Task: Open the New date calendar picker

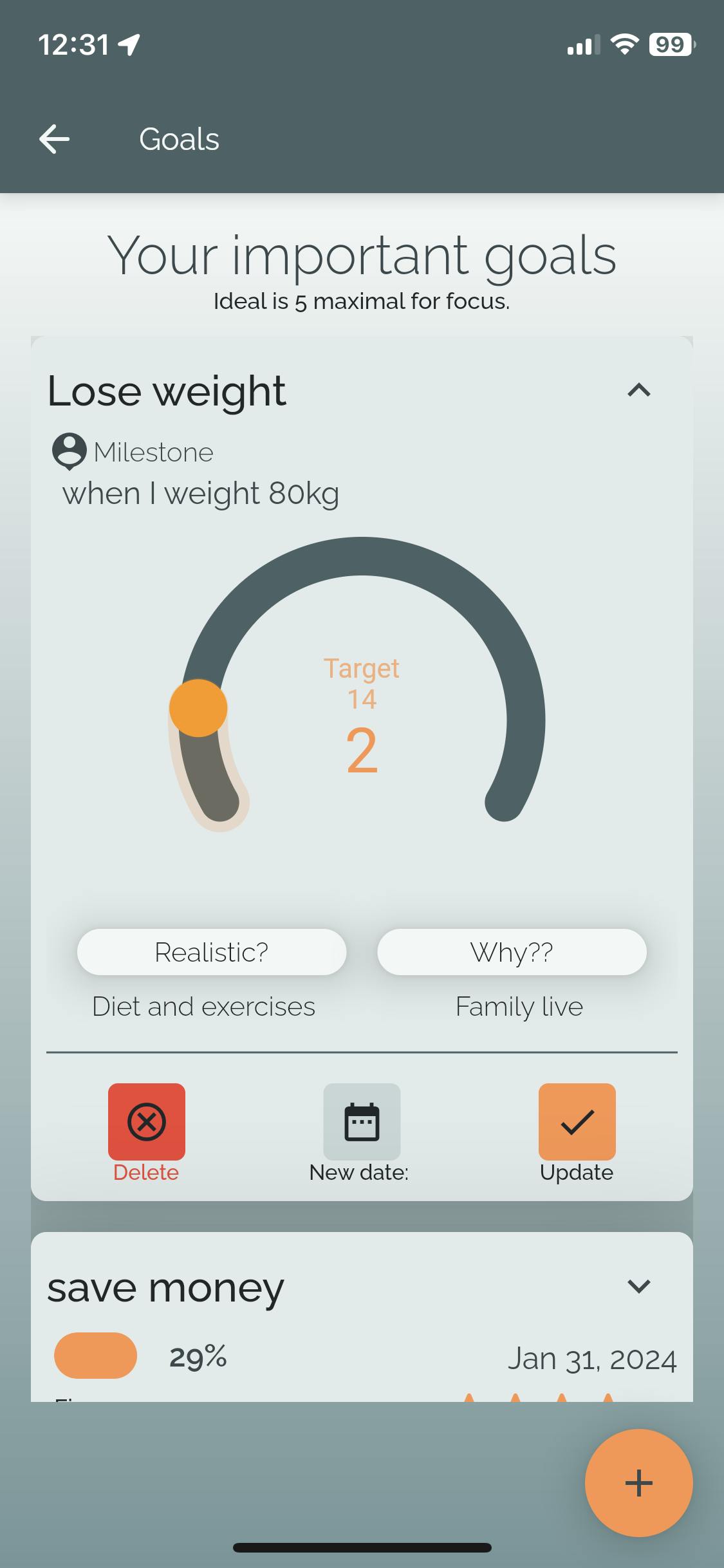Action: [362, 1122]
